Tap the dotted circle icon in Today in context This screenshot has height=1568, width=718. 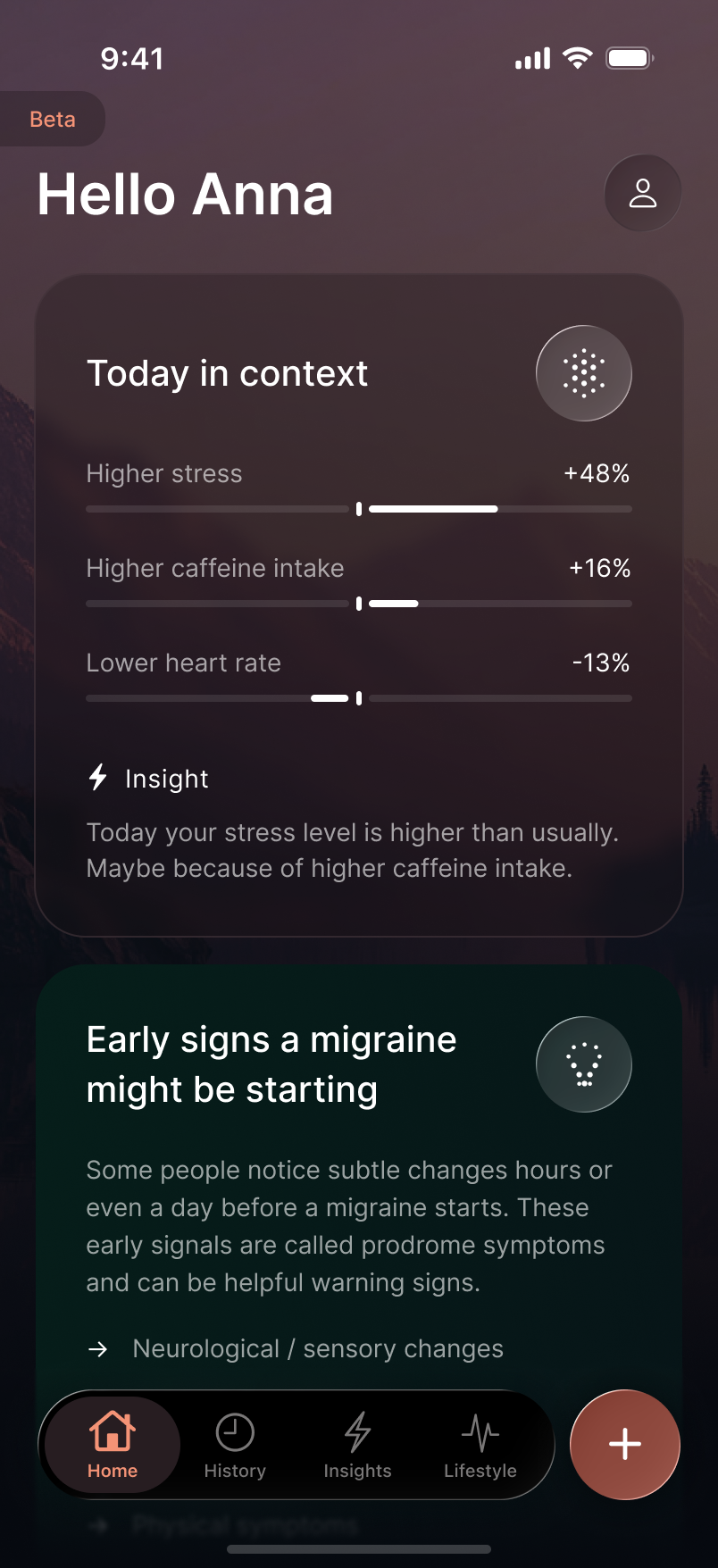(584, 373)
